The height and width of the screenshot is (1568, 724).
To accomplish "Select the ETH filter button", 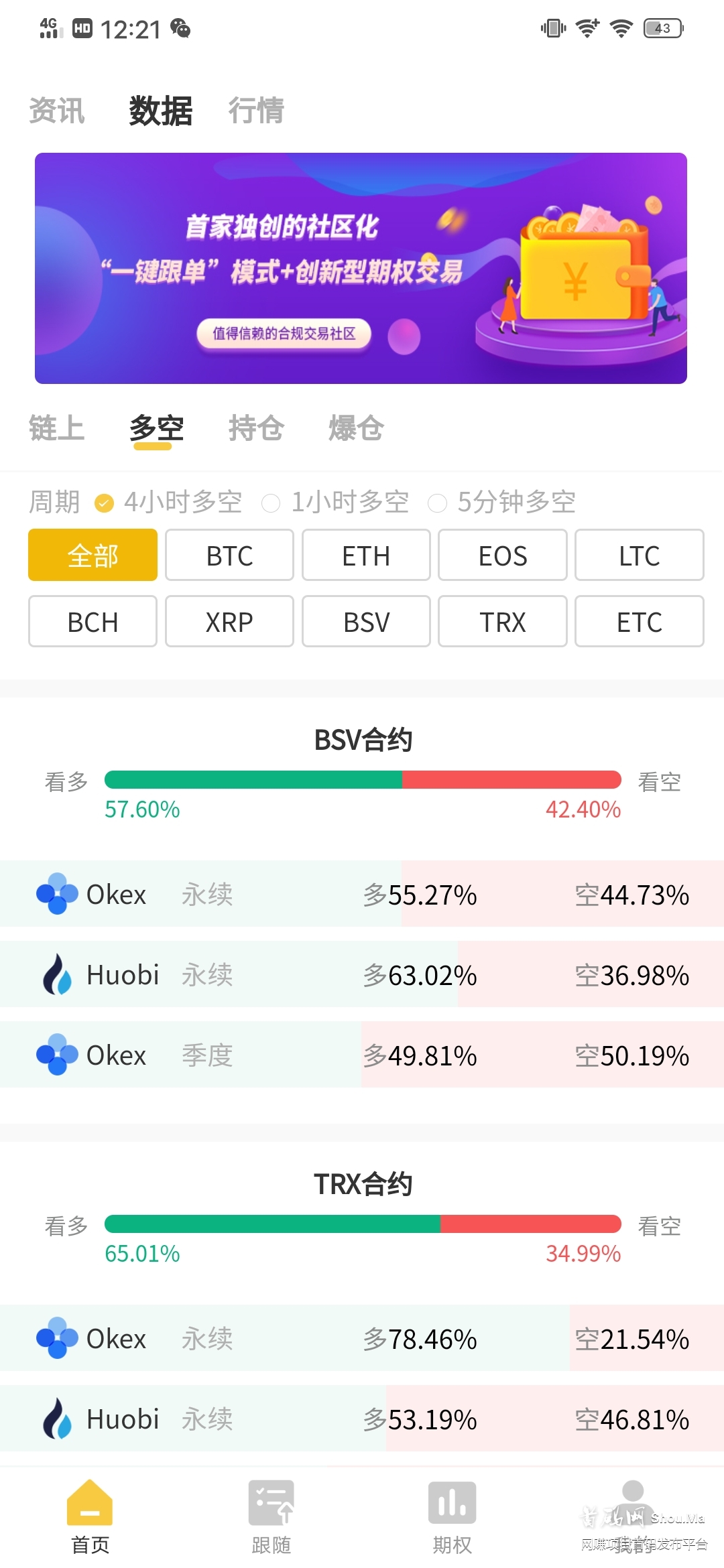I will click(x=365, y=555).
